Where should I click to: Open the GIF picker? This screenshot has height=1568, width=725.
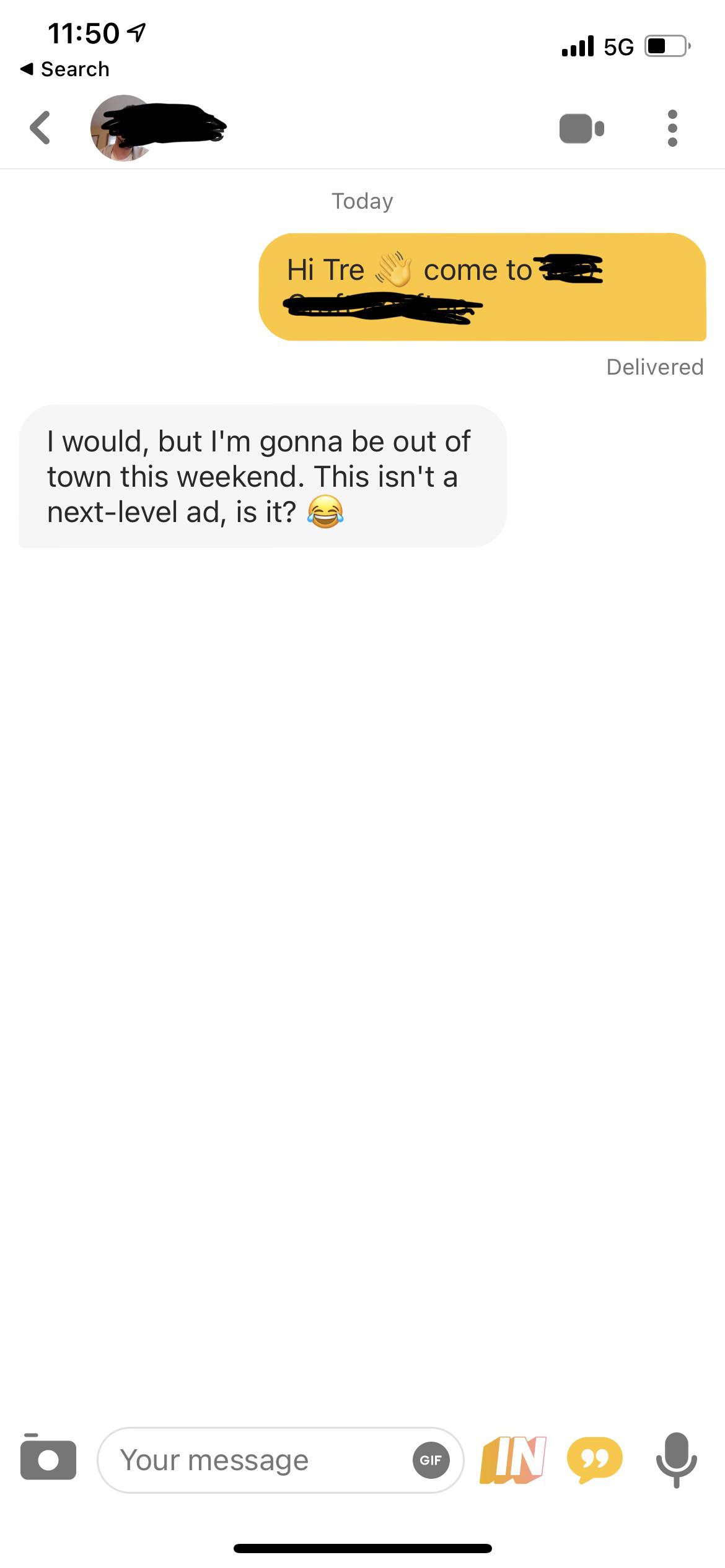tap(431, 1460)
